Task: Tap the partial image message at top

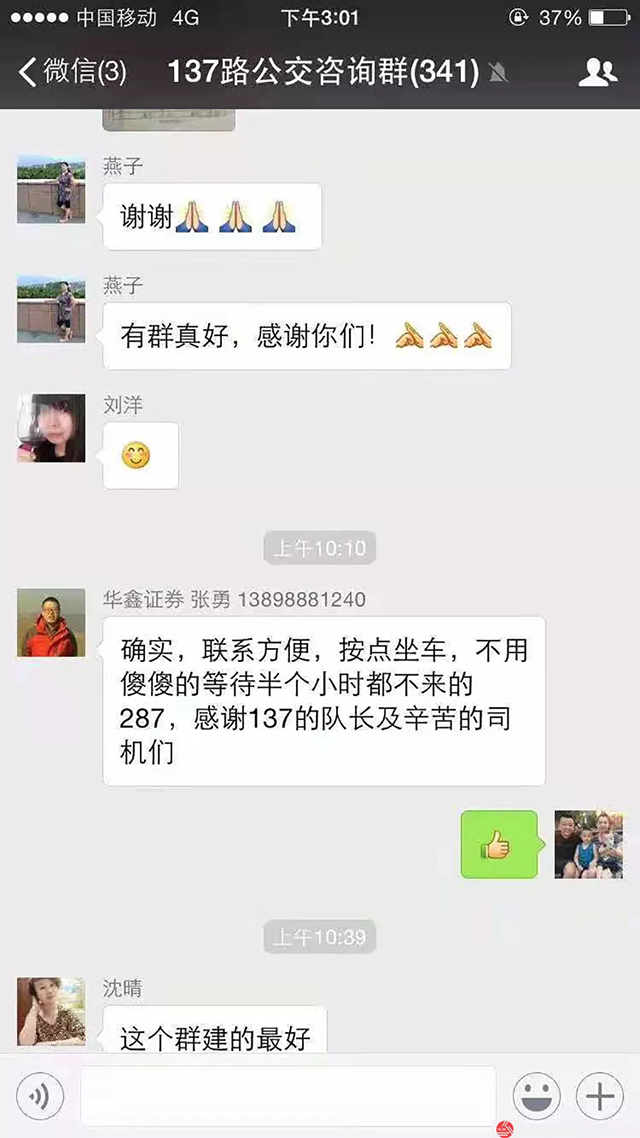Action: point(169,121)
